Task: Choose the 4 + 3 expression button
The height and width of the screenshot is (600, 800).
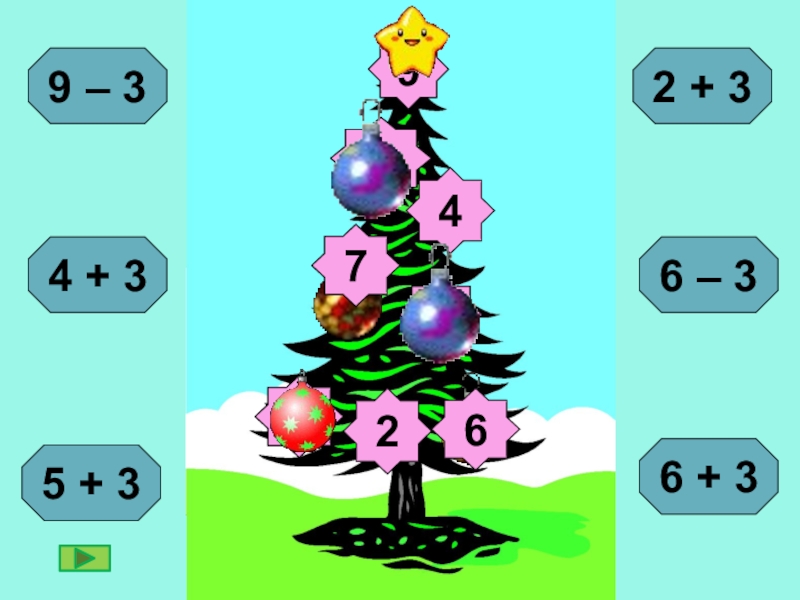Action: click(97, 275)
